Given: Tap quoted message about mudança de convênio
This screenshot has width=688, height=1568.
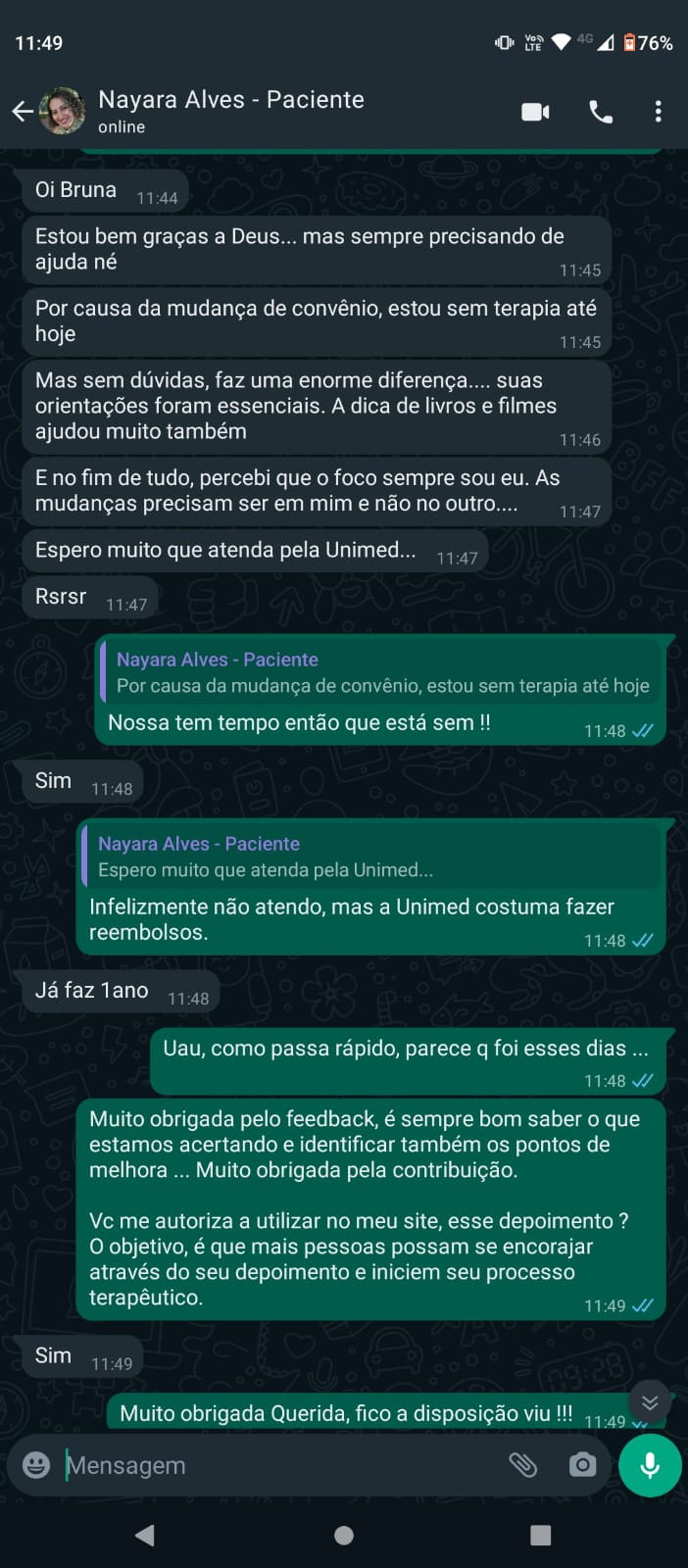Looking at the screenshot, I should [x=382, y=673].
